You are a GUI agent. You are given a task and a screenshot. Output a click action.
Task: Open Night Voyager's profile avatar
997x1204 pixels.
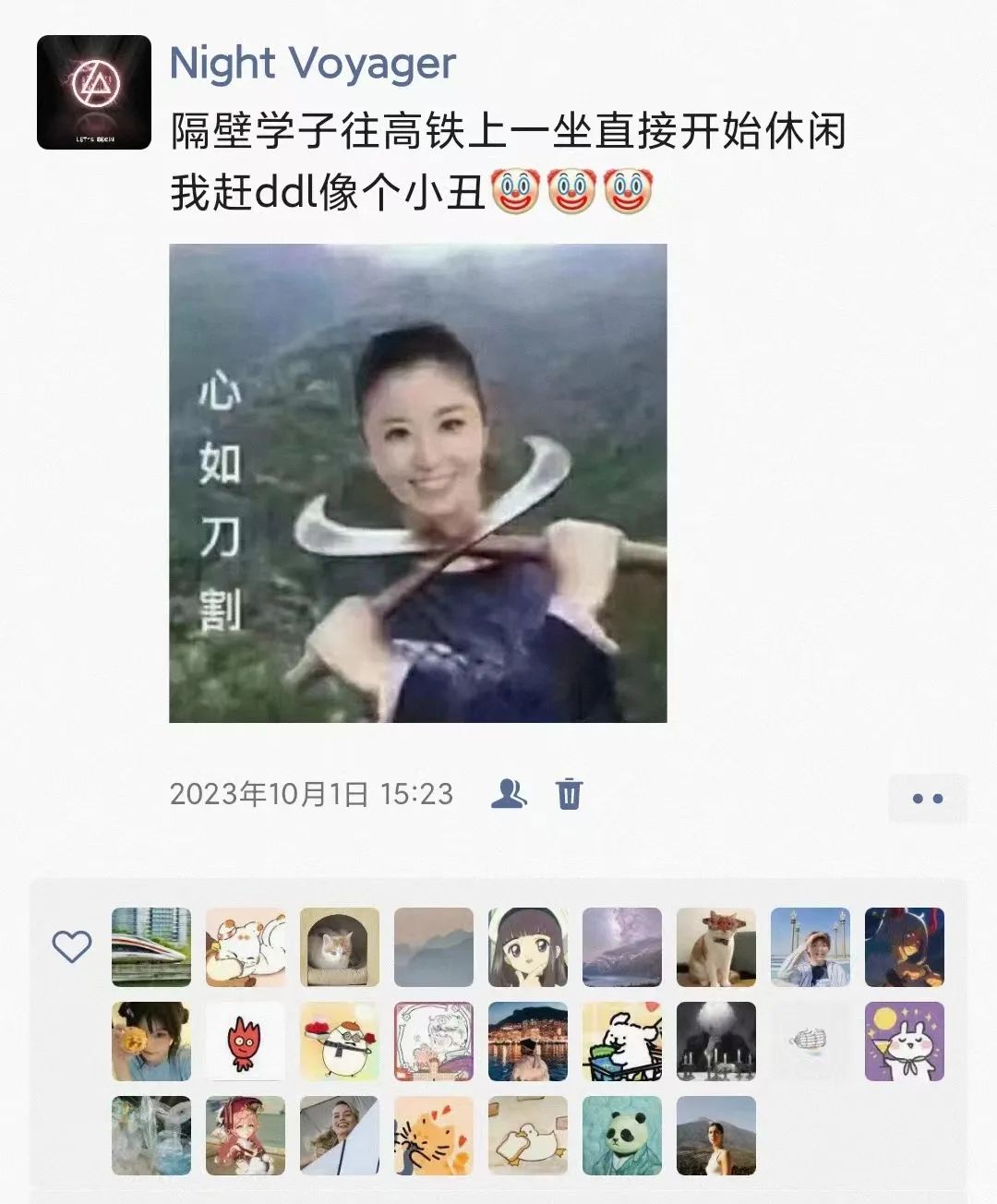93,92
